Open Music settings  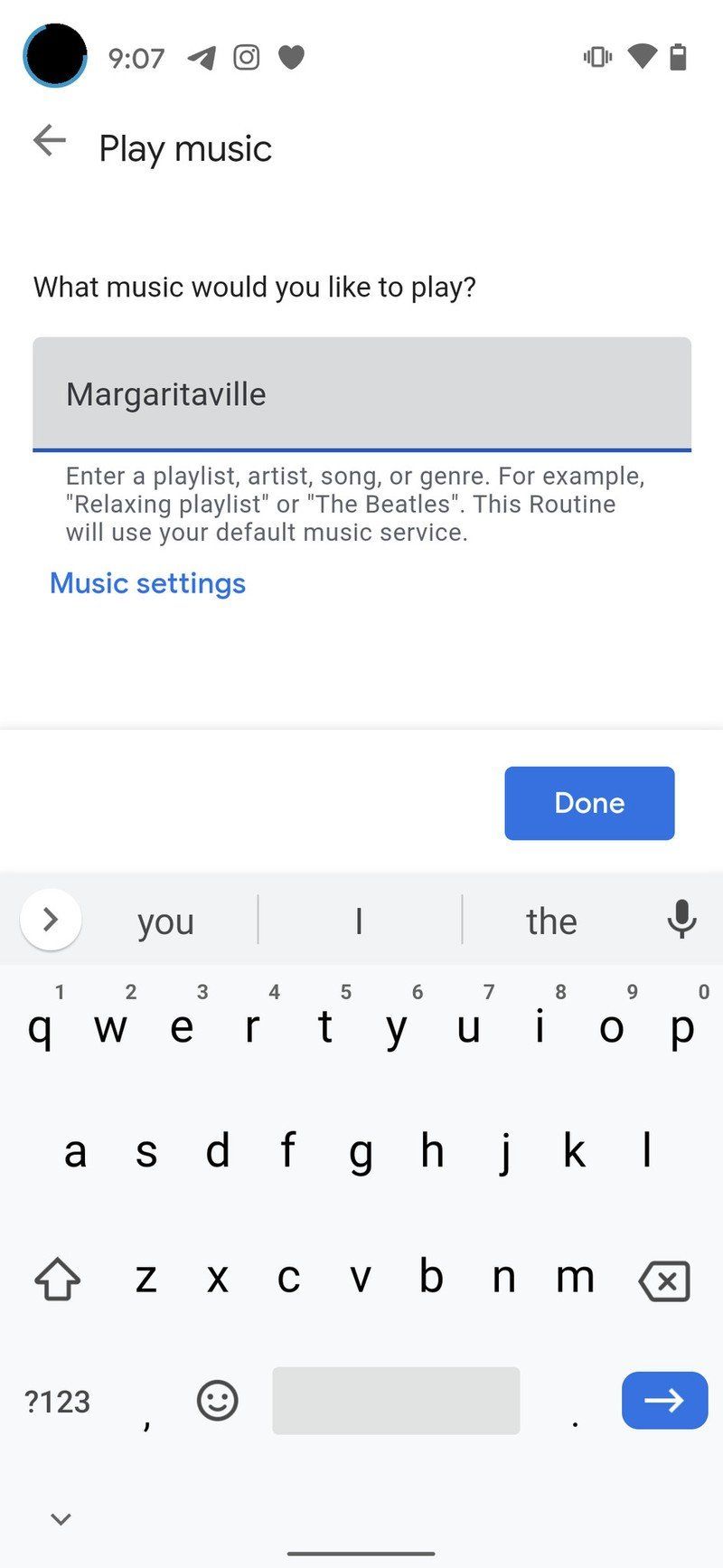click(x=147, y=583)
